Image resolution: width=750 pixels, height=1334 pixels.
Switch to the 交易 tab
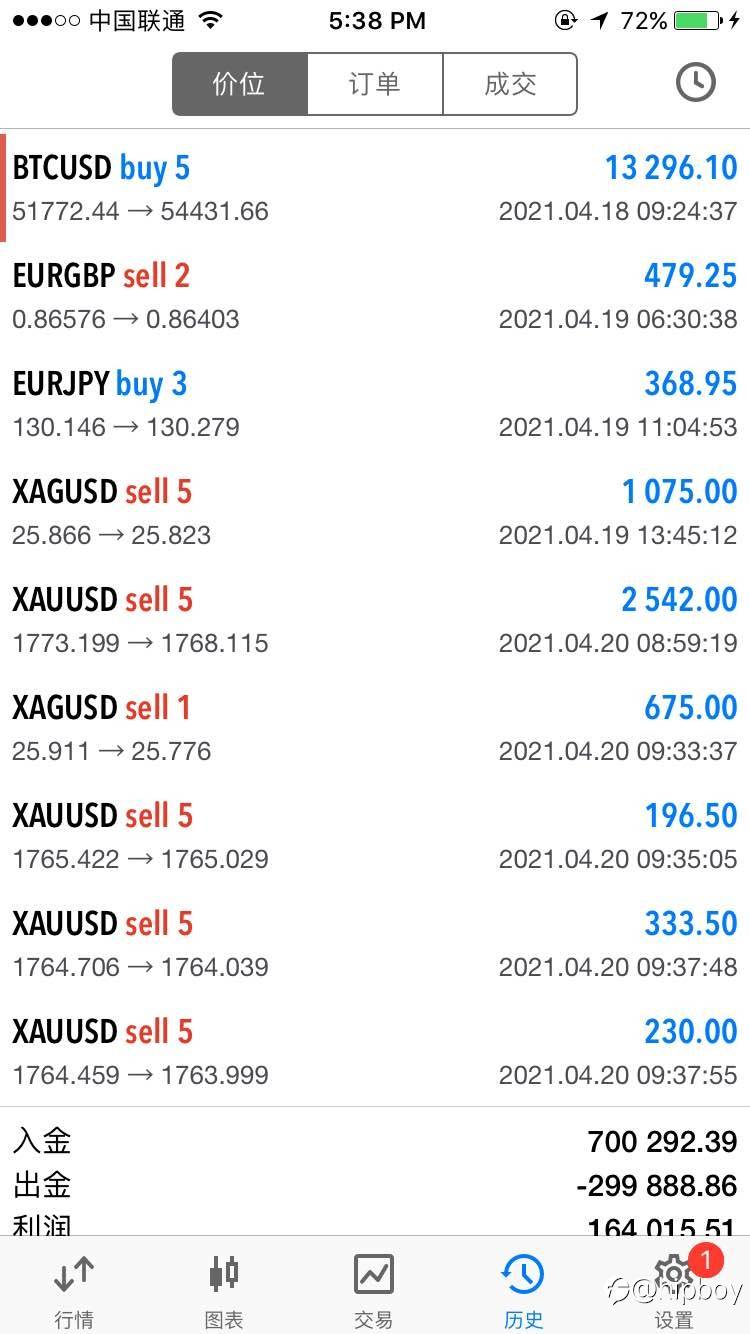[374, 1290]
